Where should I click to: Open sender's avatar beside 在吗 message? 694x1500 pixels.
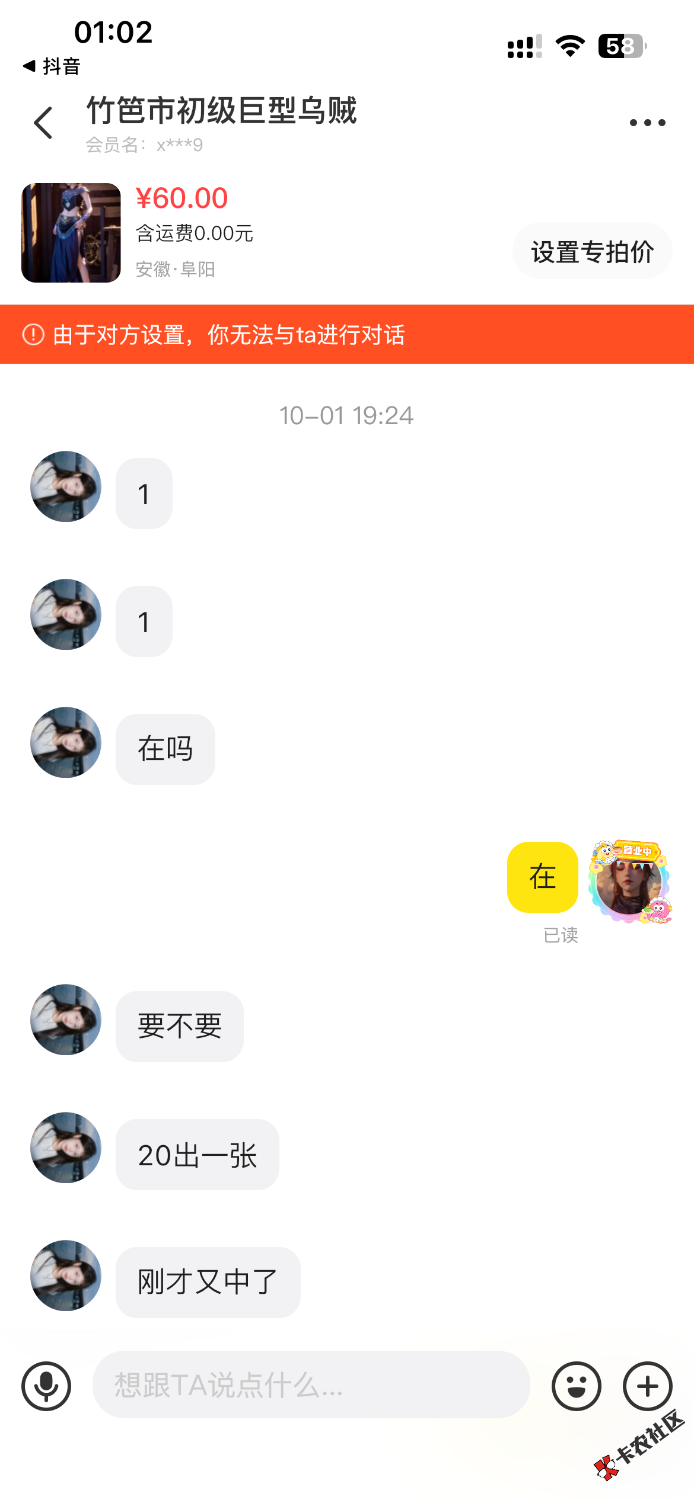(66, 742)
